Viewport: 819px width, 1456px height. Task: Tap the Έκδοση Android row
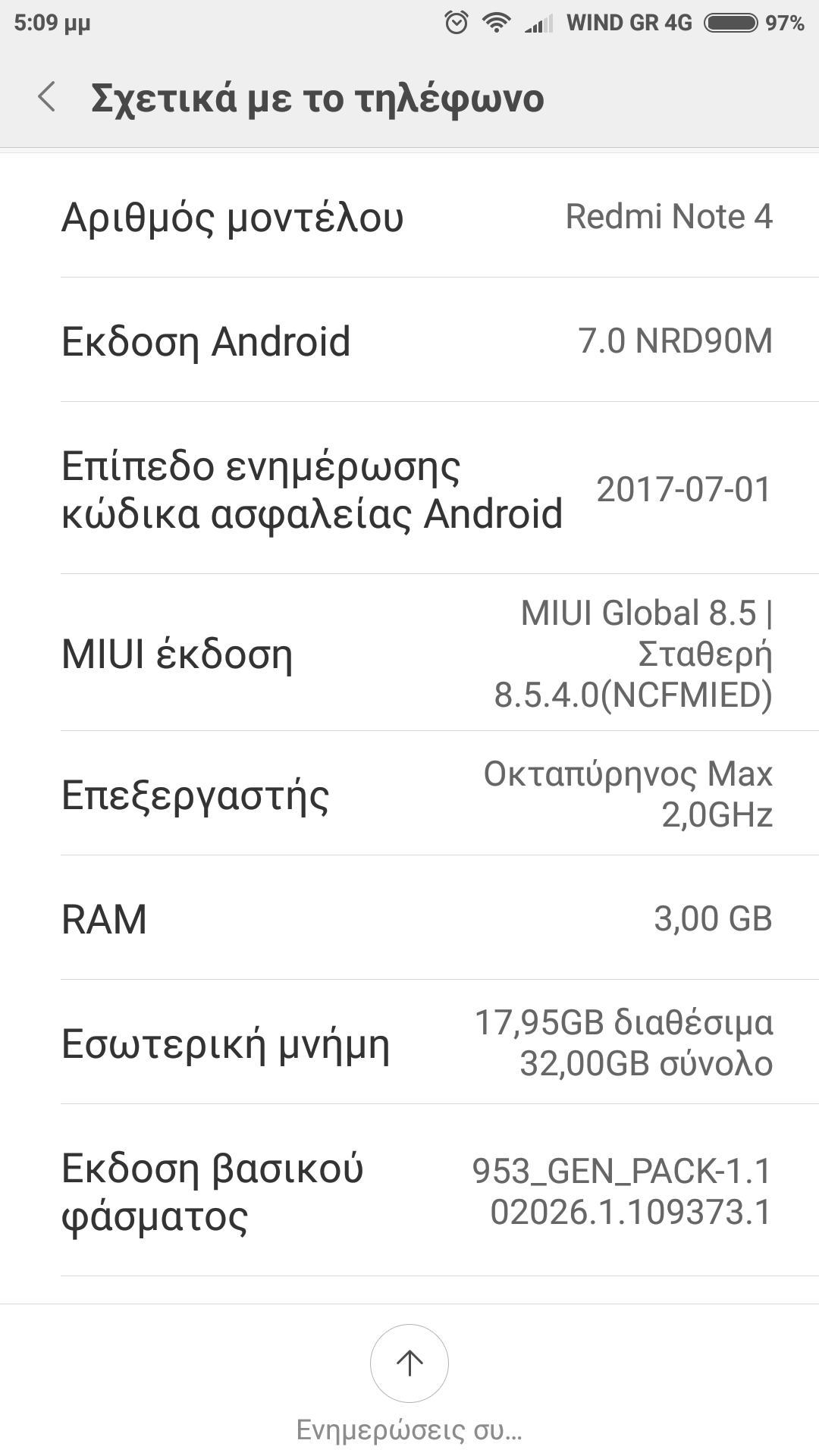coord(409,340)
